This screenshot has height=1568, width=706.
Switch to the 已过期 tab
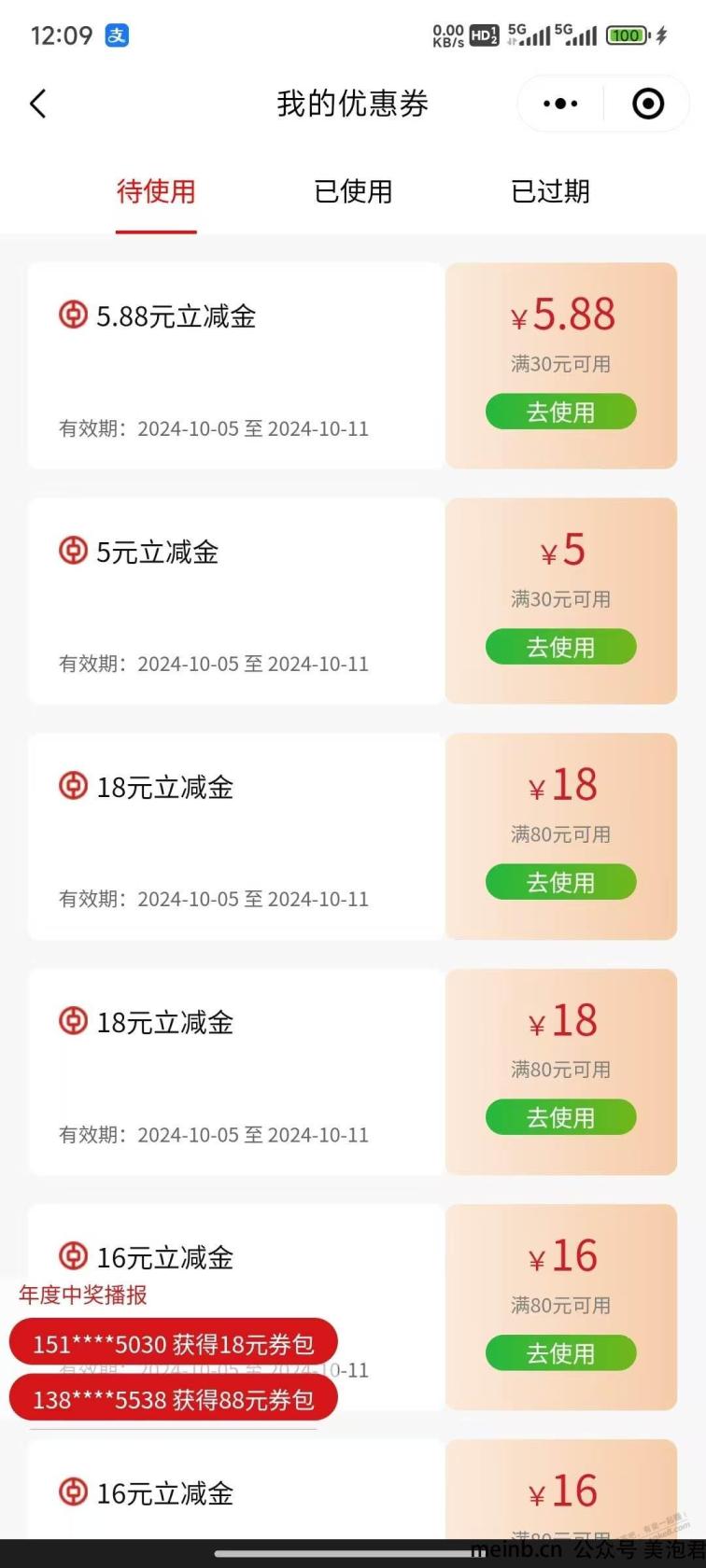point(551,191)
